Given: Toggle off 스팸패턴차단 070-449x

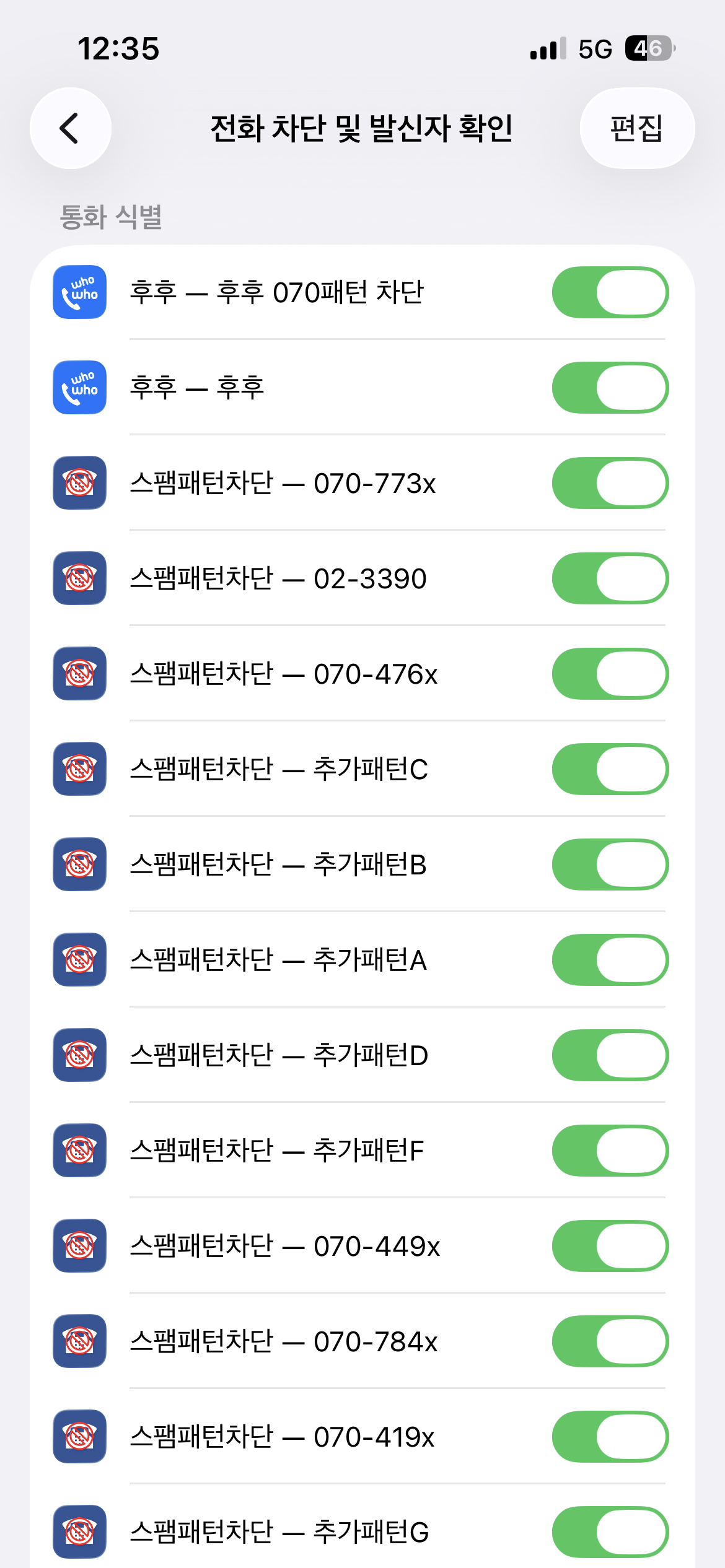Looking at the screenshot, I should (610, 1246).
